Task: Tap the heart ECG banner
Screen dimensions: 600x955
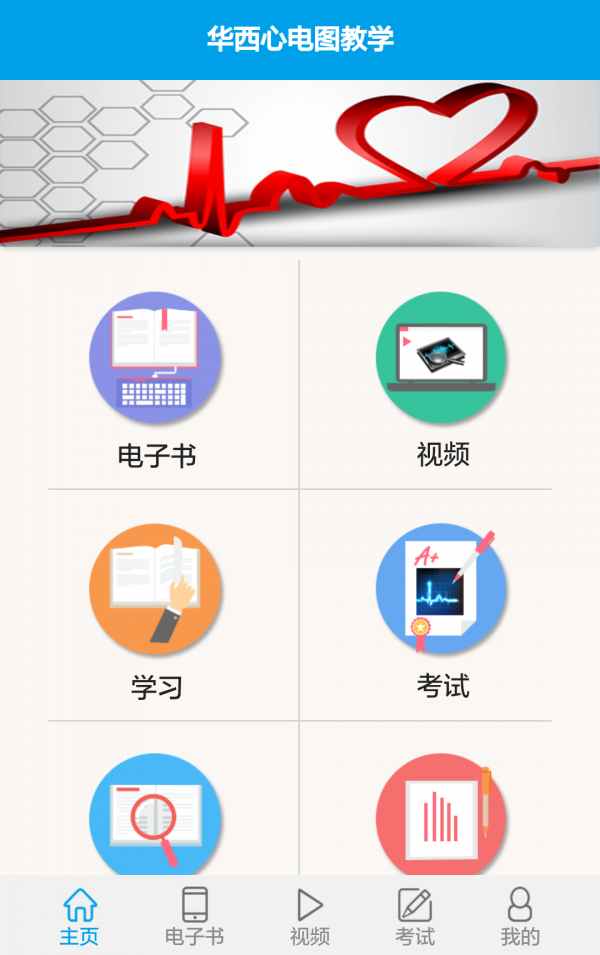Action: [300, 164]
